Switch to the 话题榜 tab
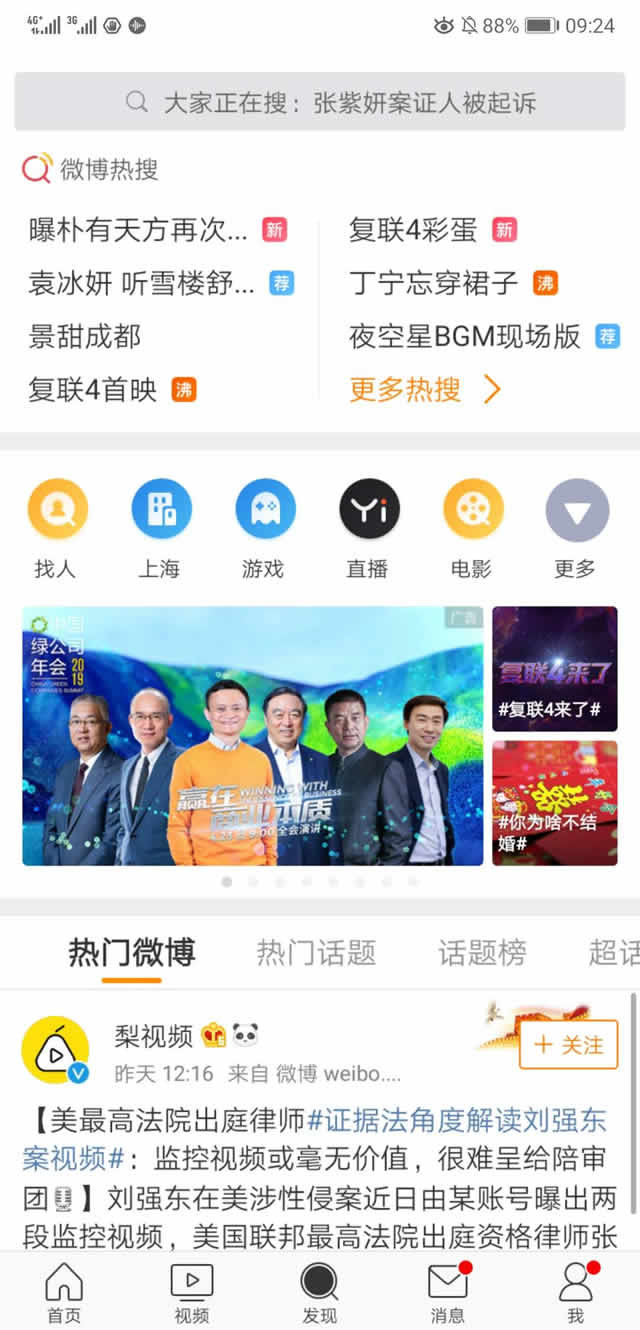The image size is (640, 1330). click(x=482, y=952)
